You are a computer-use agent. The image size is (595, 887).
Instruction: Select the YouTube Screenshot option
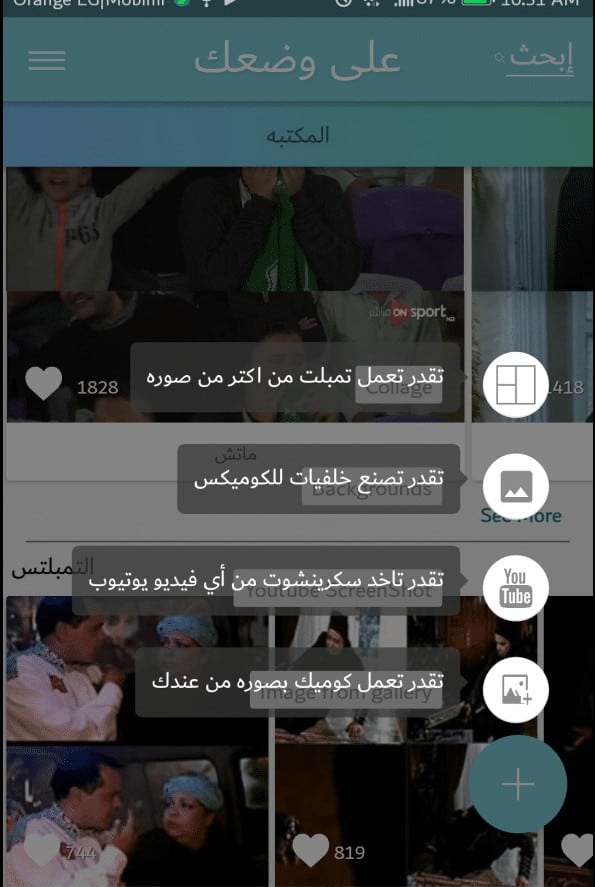(x=515, y=588)
